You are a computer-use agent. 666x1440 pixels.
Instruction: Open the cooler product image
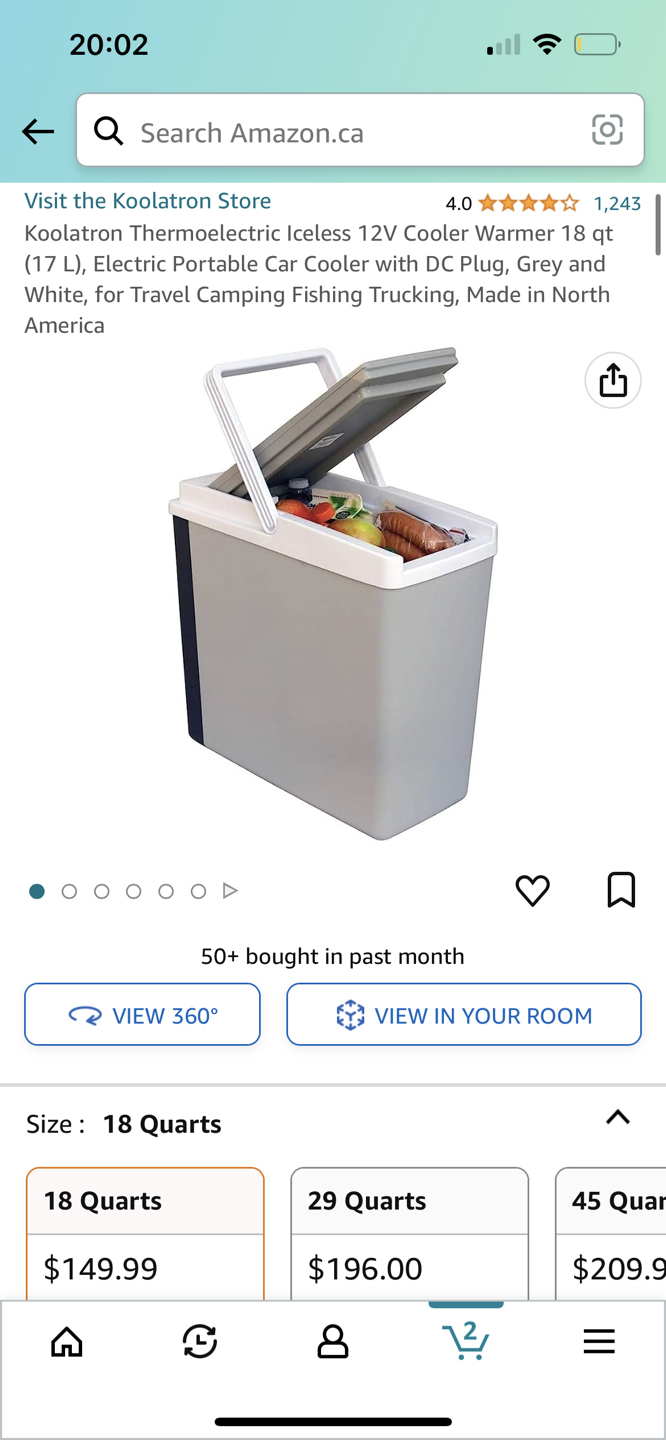pyautogui.click(x=333, y=595)
